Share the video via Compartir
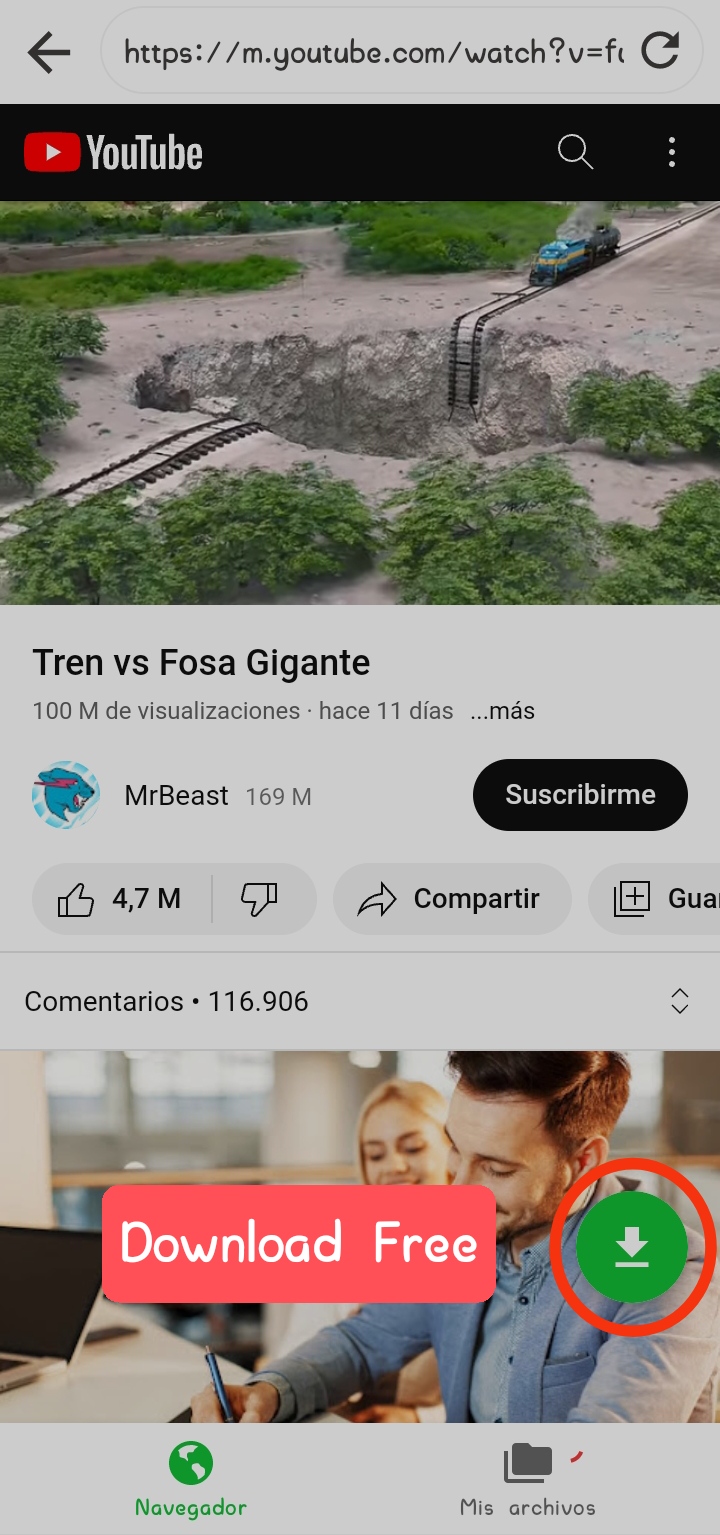The height and width of the screenshot is (1535, 720). (452, 899)
